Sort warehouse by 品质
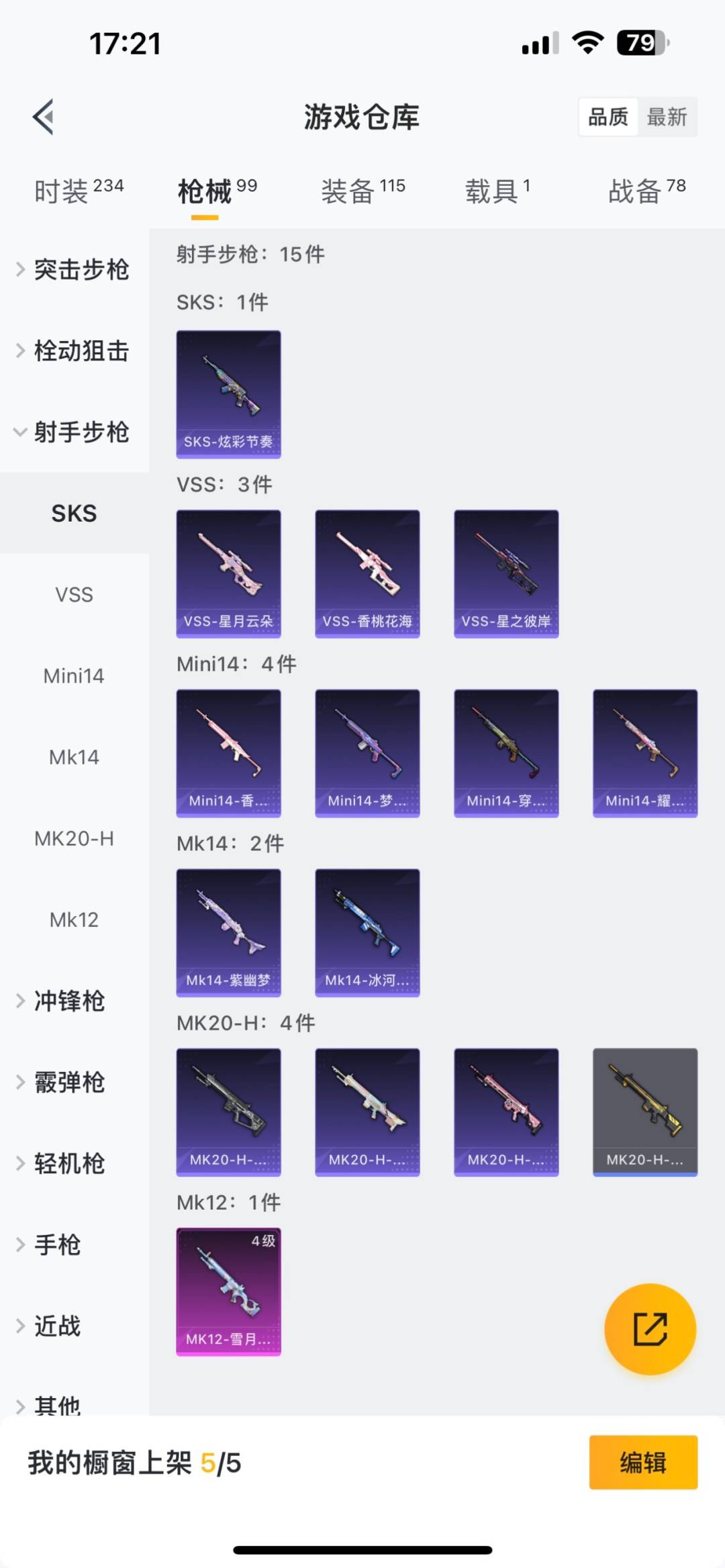This screenshot has height=1568, width=725. pos(608,117)
